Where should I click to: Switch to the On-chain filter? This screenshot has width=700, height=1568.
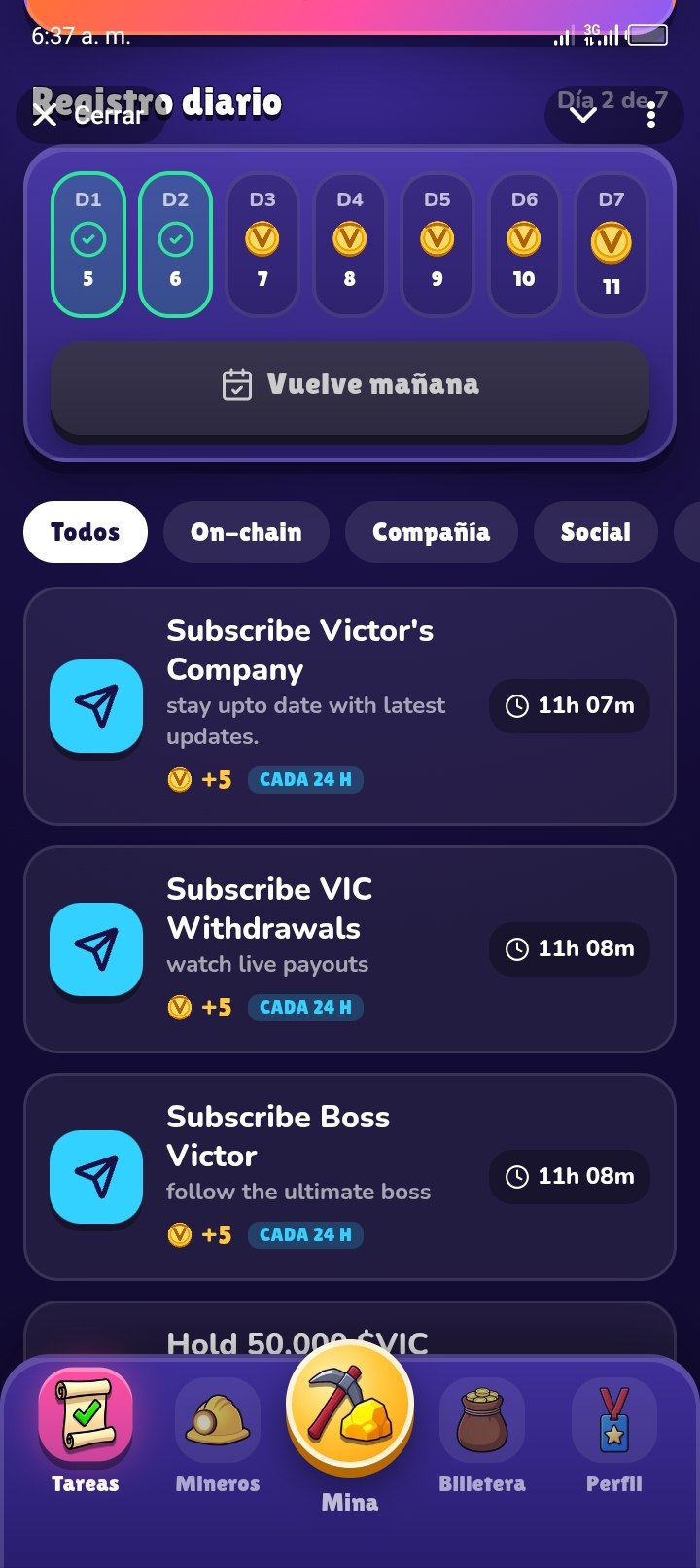(x=246, y=532)
